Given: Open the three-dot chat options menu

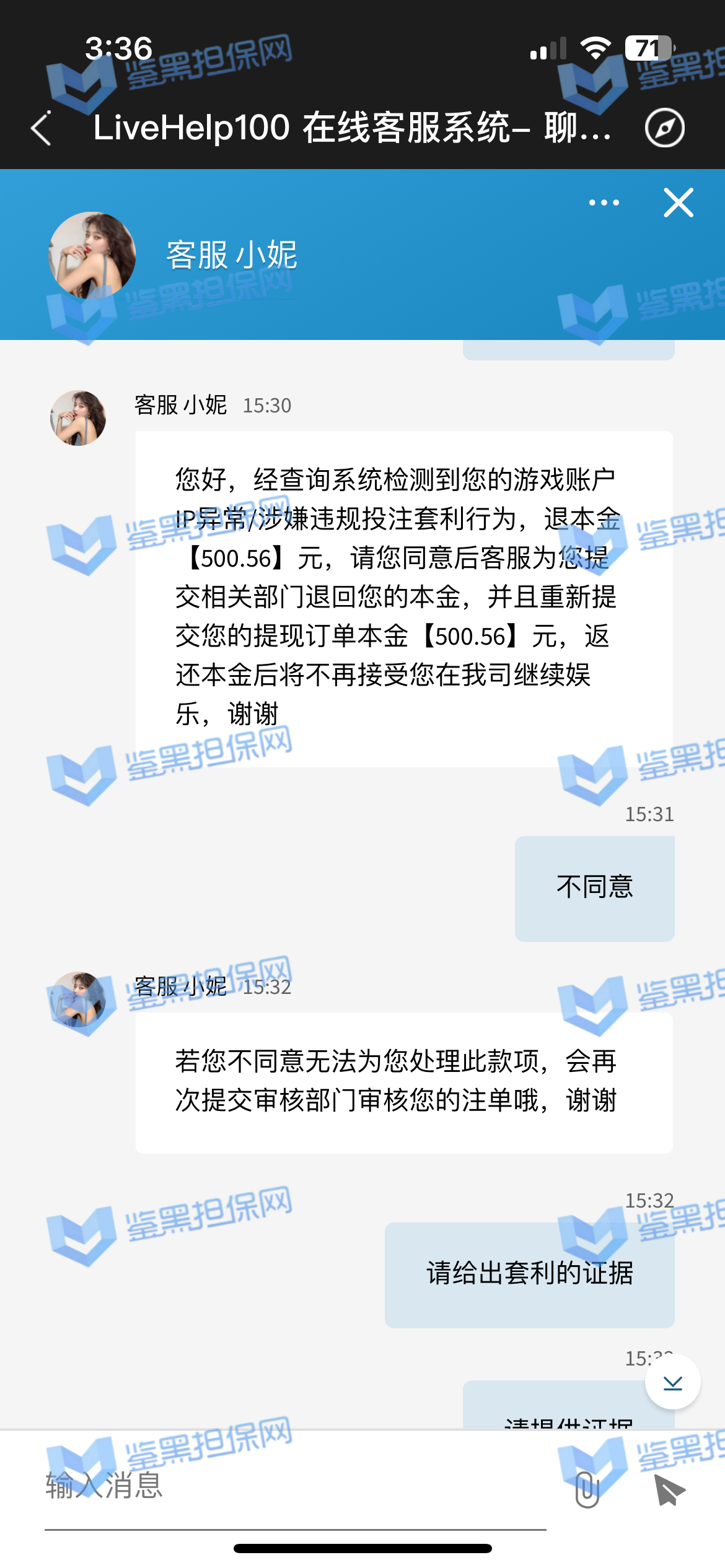Looking at the screenshot, I should (x=604, y=203).
